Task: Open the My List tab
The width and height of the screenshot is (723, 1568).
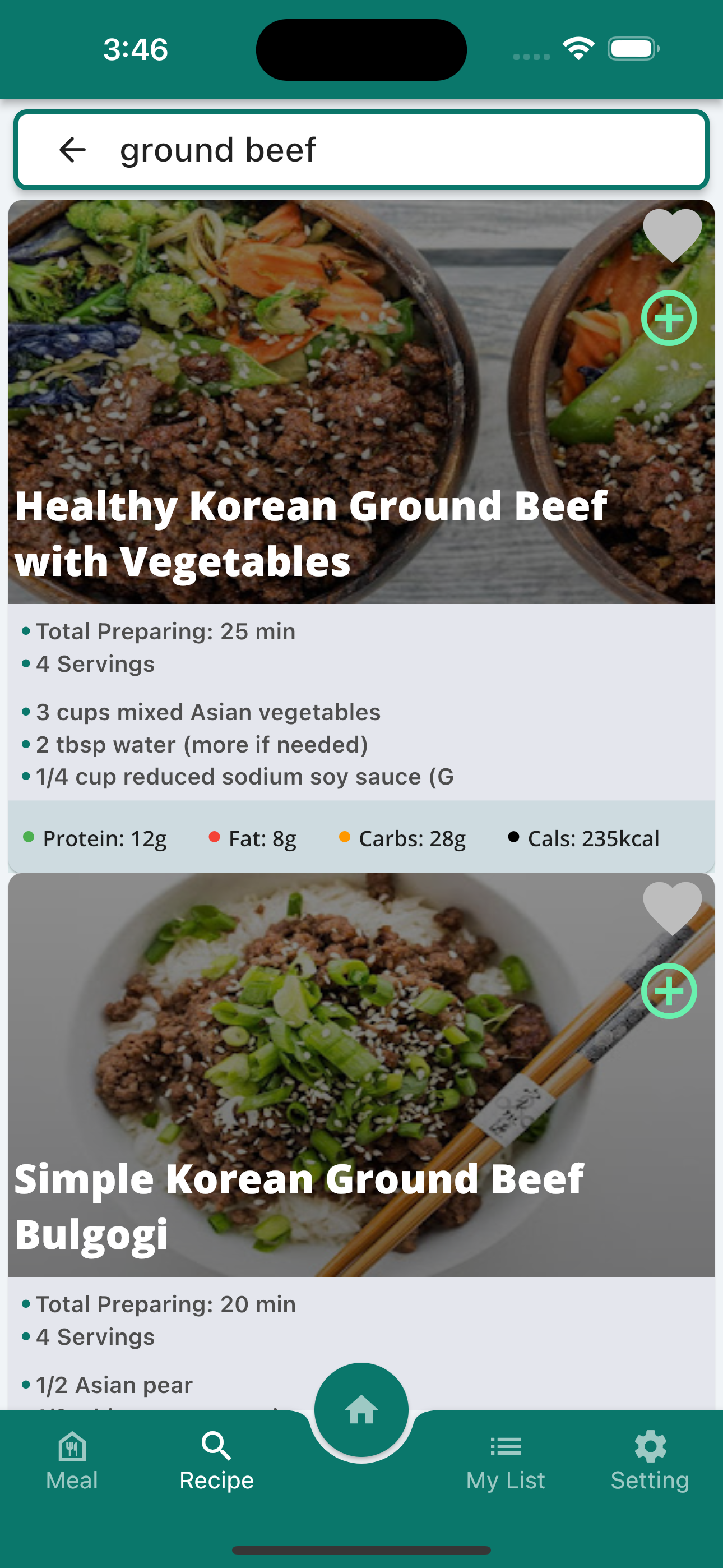Action: [505, 1461]
